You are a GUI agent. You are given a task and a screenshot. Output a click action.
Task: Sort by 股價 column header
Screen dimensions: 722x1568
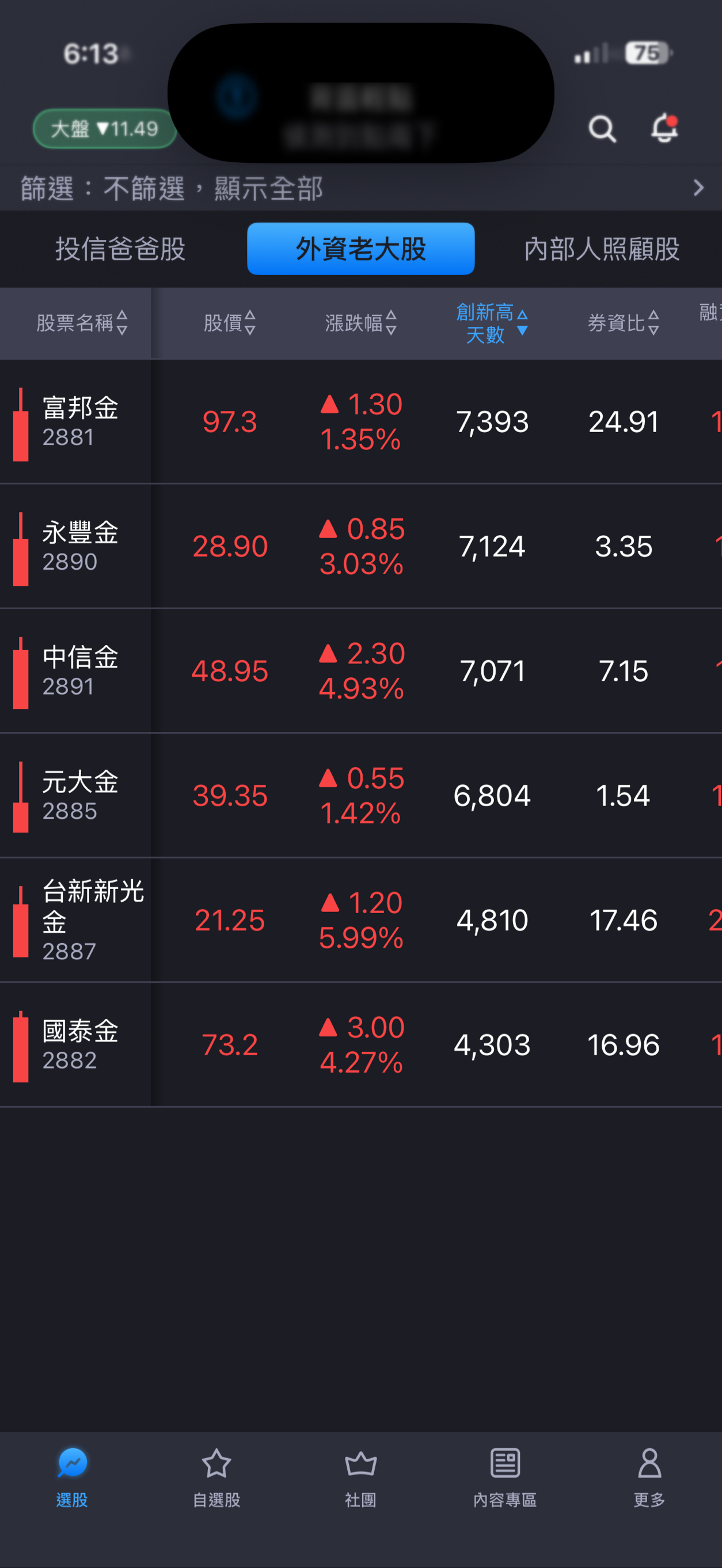[x=229, y=323]
